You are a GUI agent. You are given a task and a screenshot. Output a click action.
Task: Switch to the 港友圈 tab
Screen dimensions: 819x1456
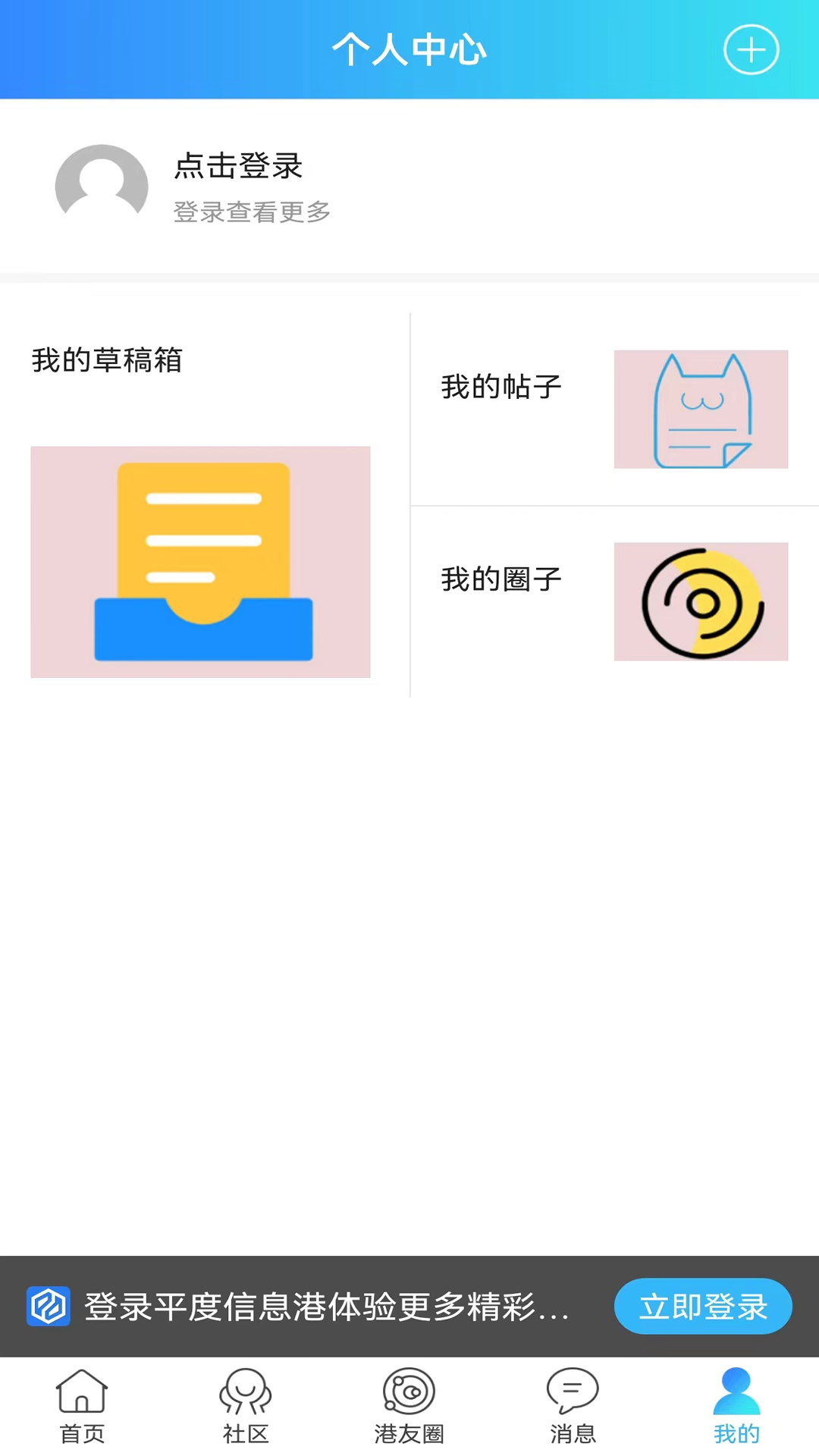pyautogui.click(x=409, y=1407)
